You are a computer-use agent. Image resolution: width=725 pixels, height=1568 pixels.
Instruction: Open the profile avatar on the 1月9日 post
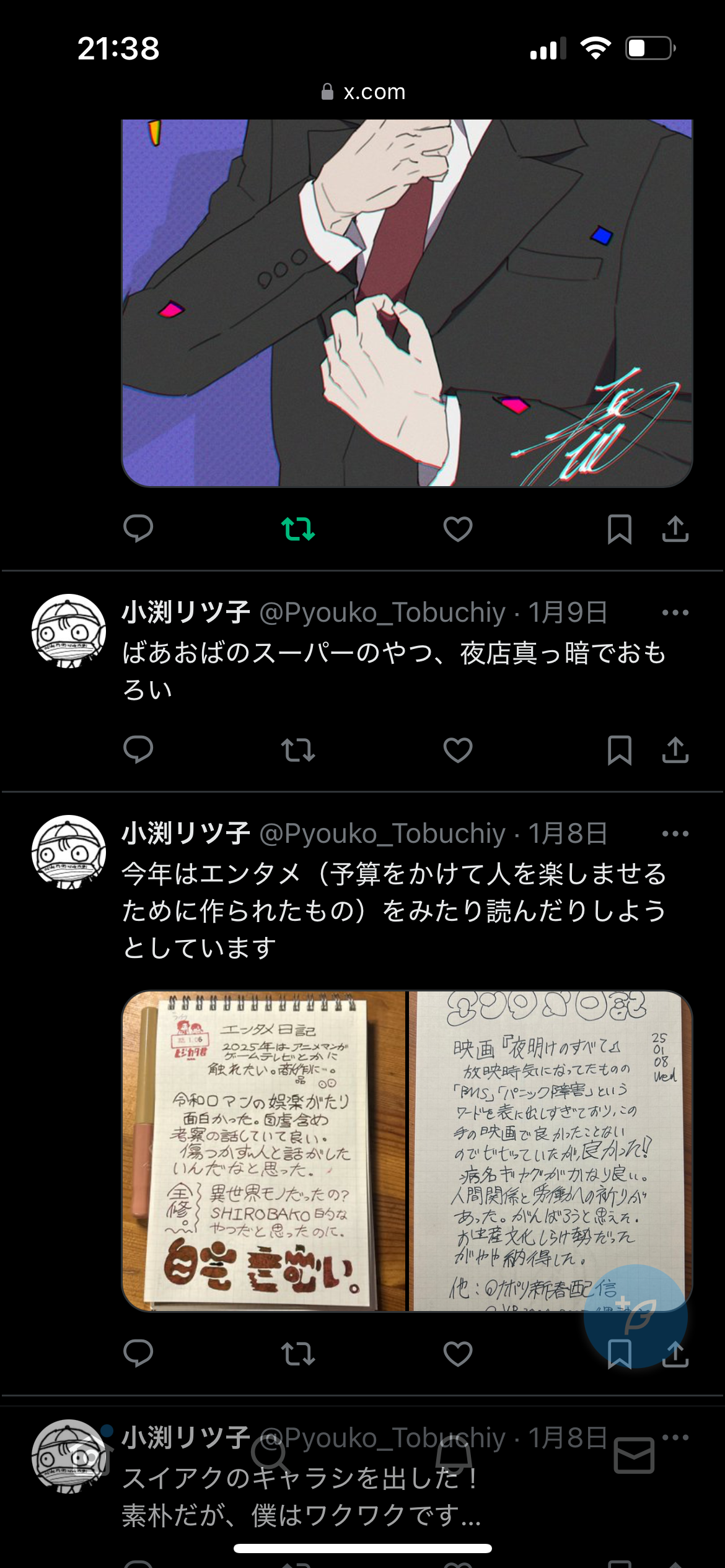tap(69, 631)
